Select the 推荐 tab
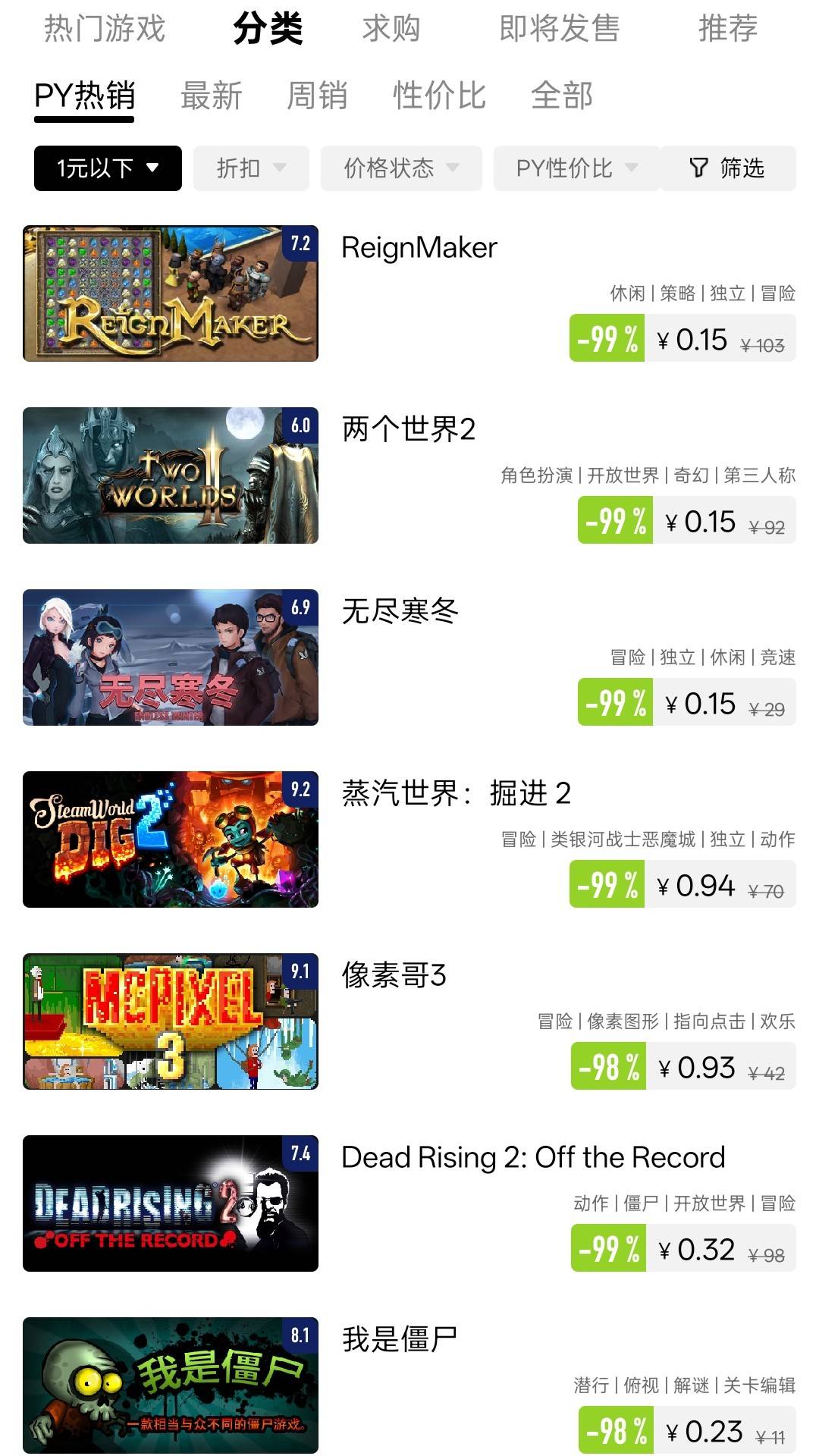 tap(727, 29)
